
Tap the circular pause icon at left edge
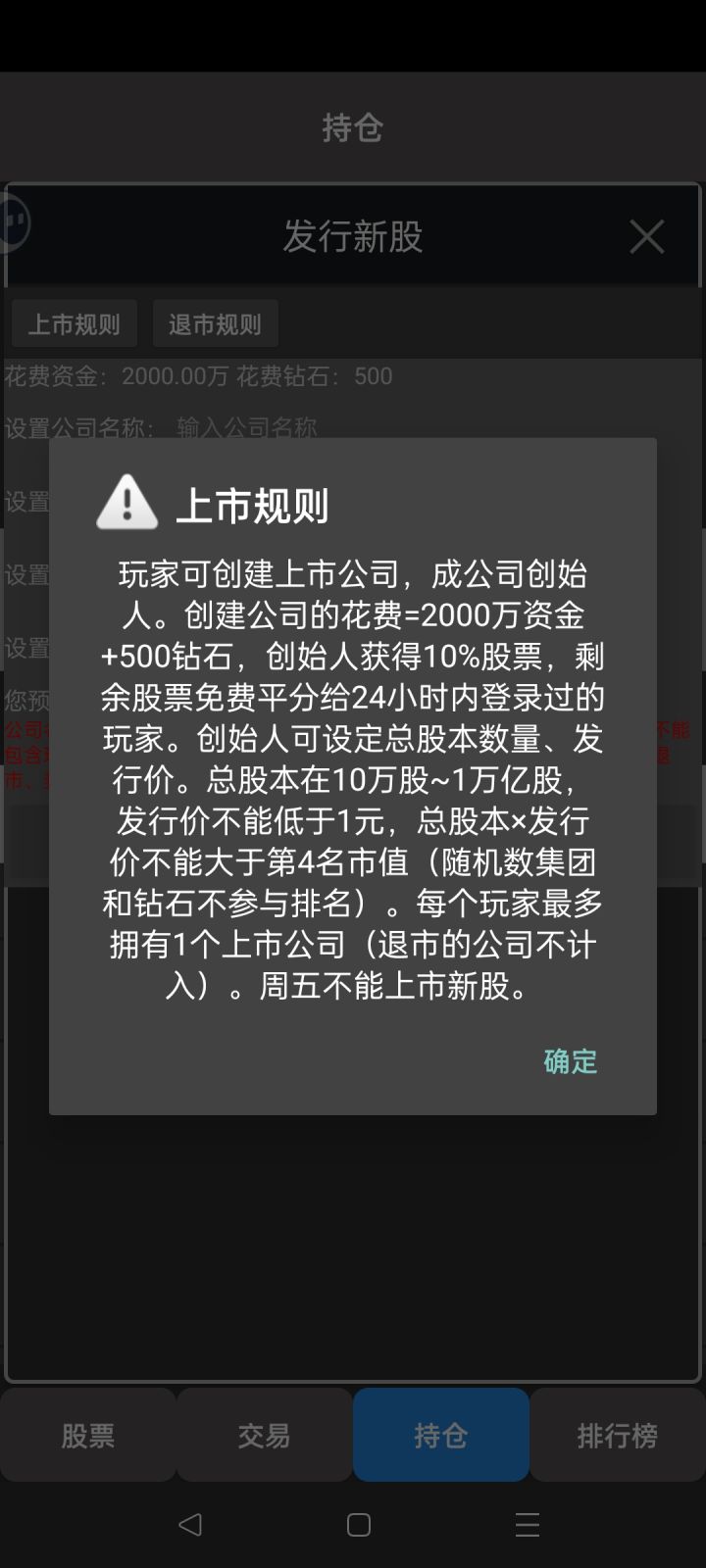12,222
